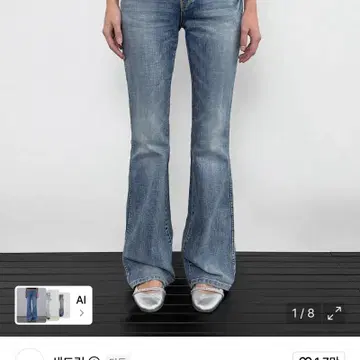Tap the brand like heart button
The width and height of the screenshot is (360, 360).
[x=318, y=356]
